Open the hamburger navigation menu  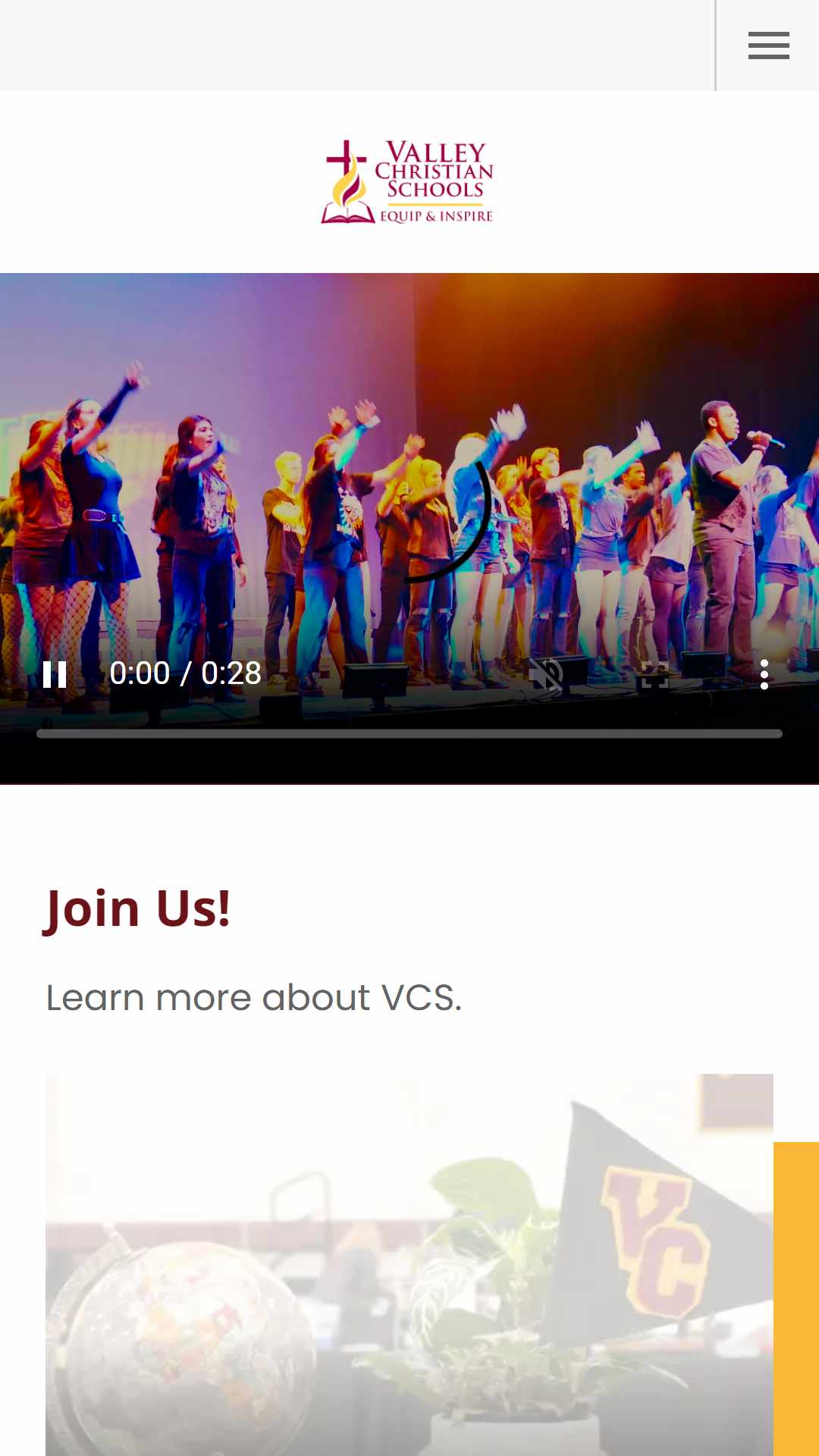[768, 45]
